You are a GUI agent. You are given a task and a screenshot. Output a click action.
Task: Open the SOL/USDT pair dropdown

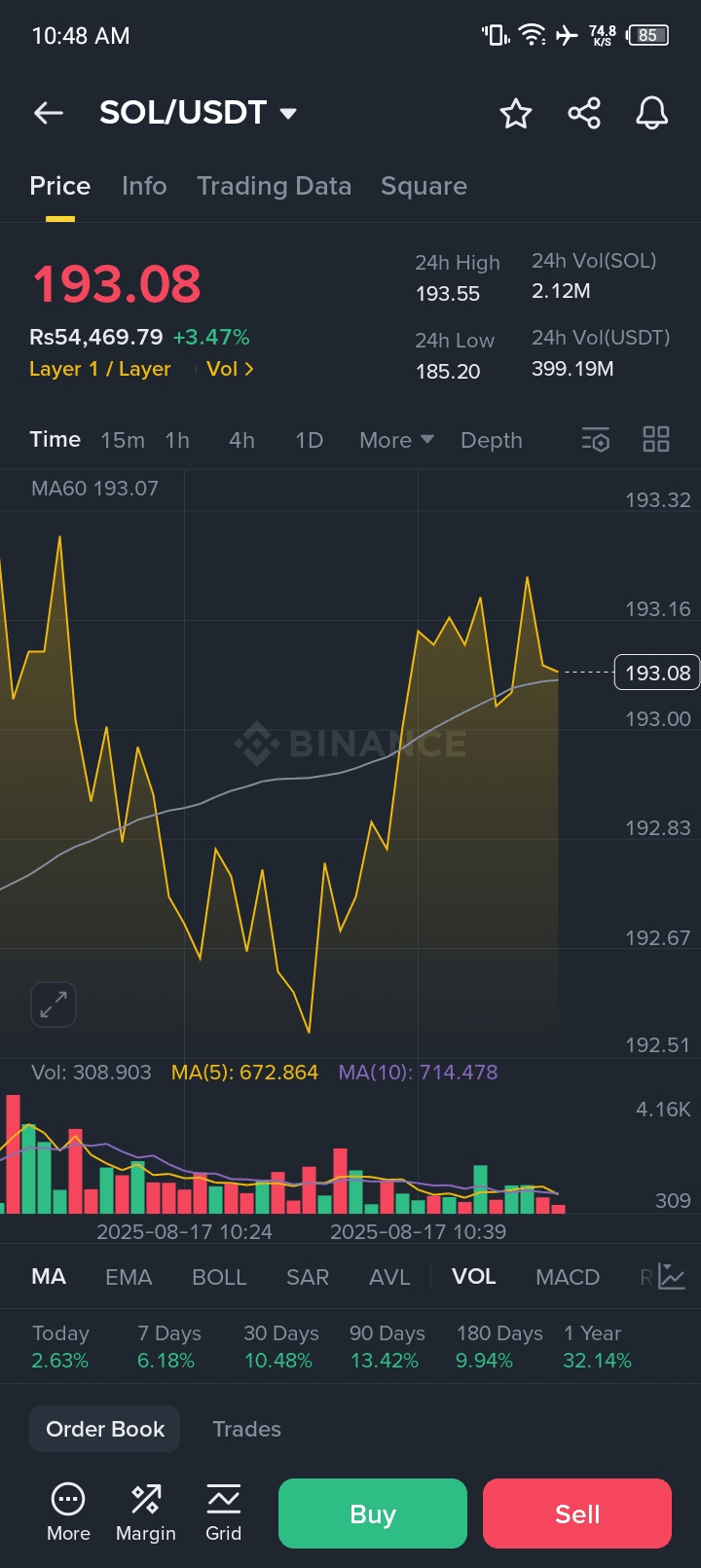coord(198,113)
